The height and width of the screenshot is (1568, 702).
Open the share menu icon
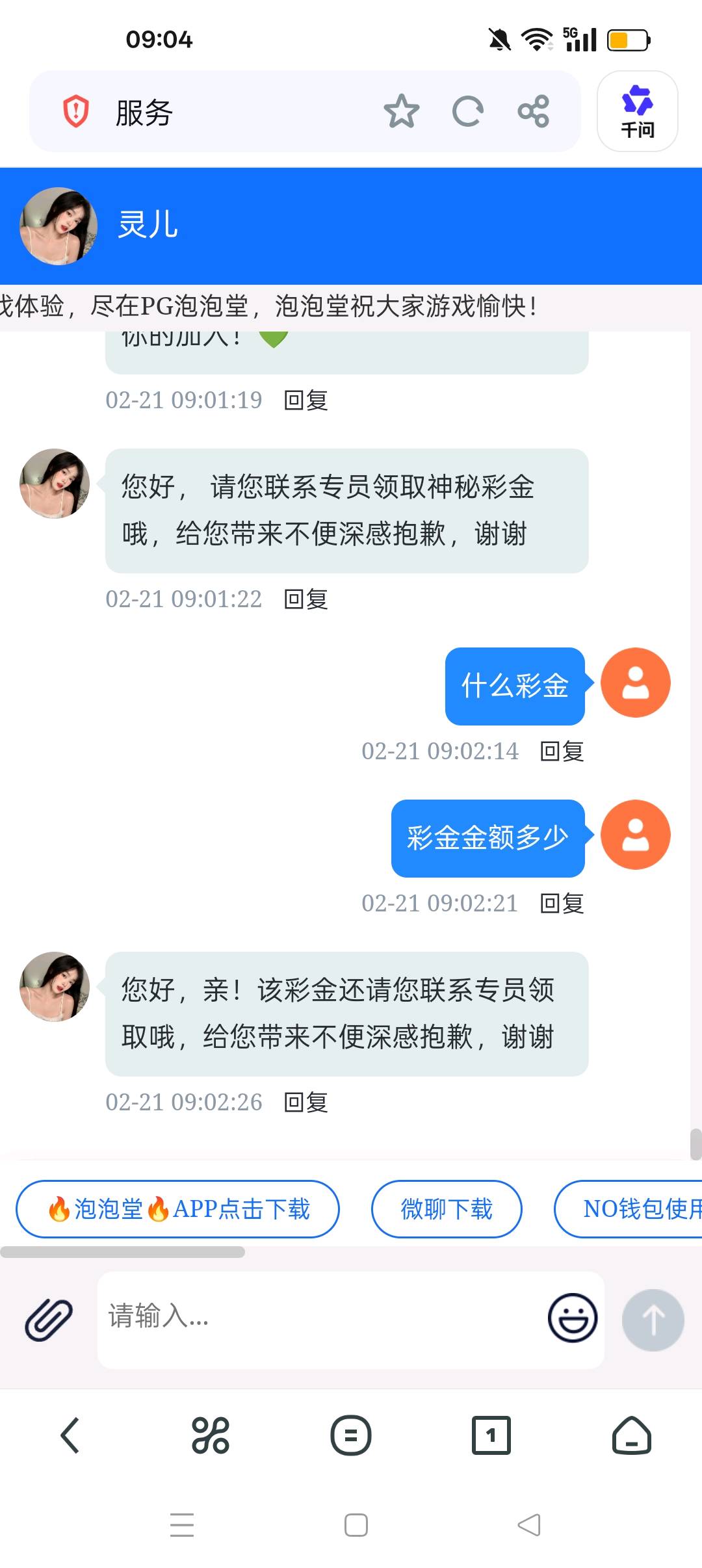point(532,111)
